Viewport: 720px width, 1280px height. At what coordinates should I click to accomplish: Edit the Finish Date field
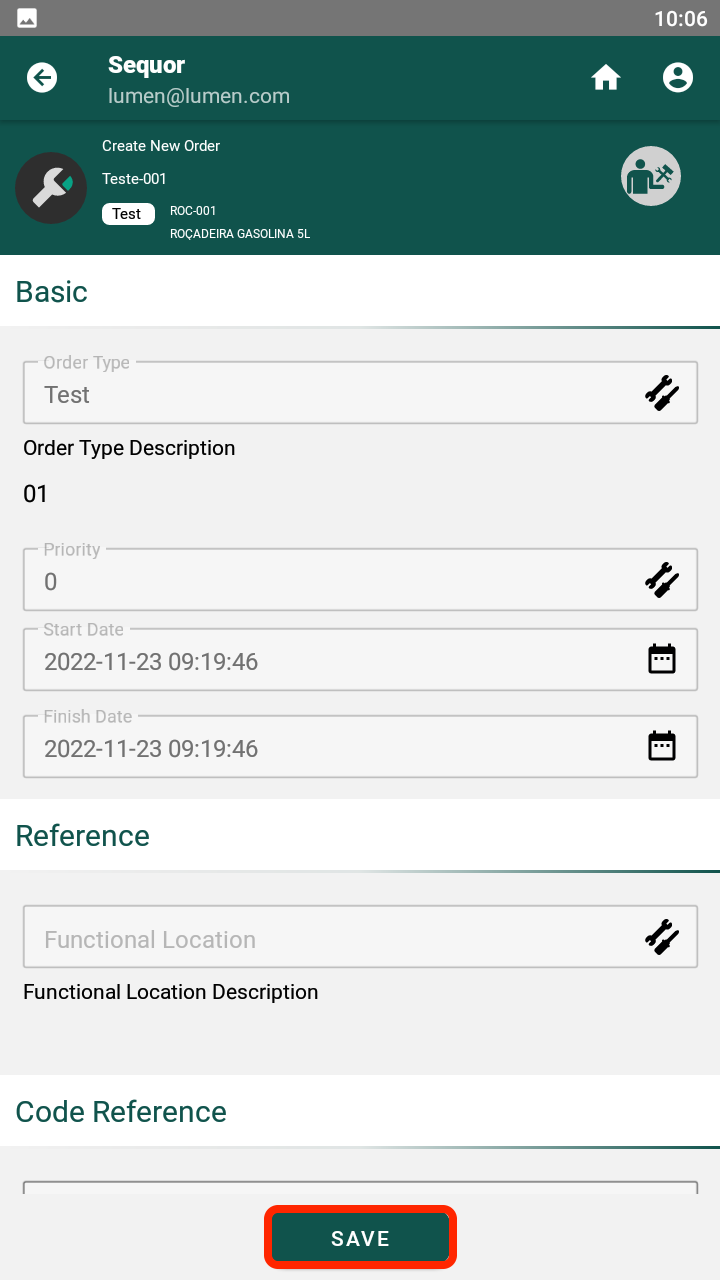click(x=360, y=746)
